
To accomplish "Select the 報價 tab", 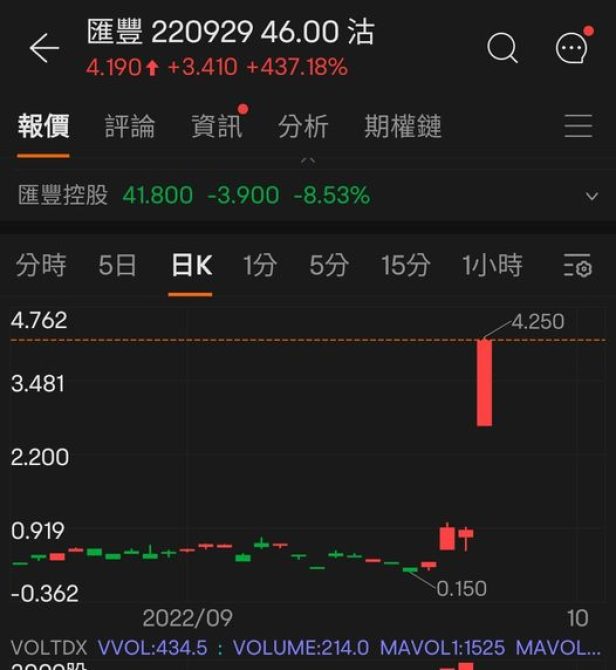I will (43, 127).
